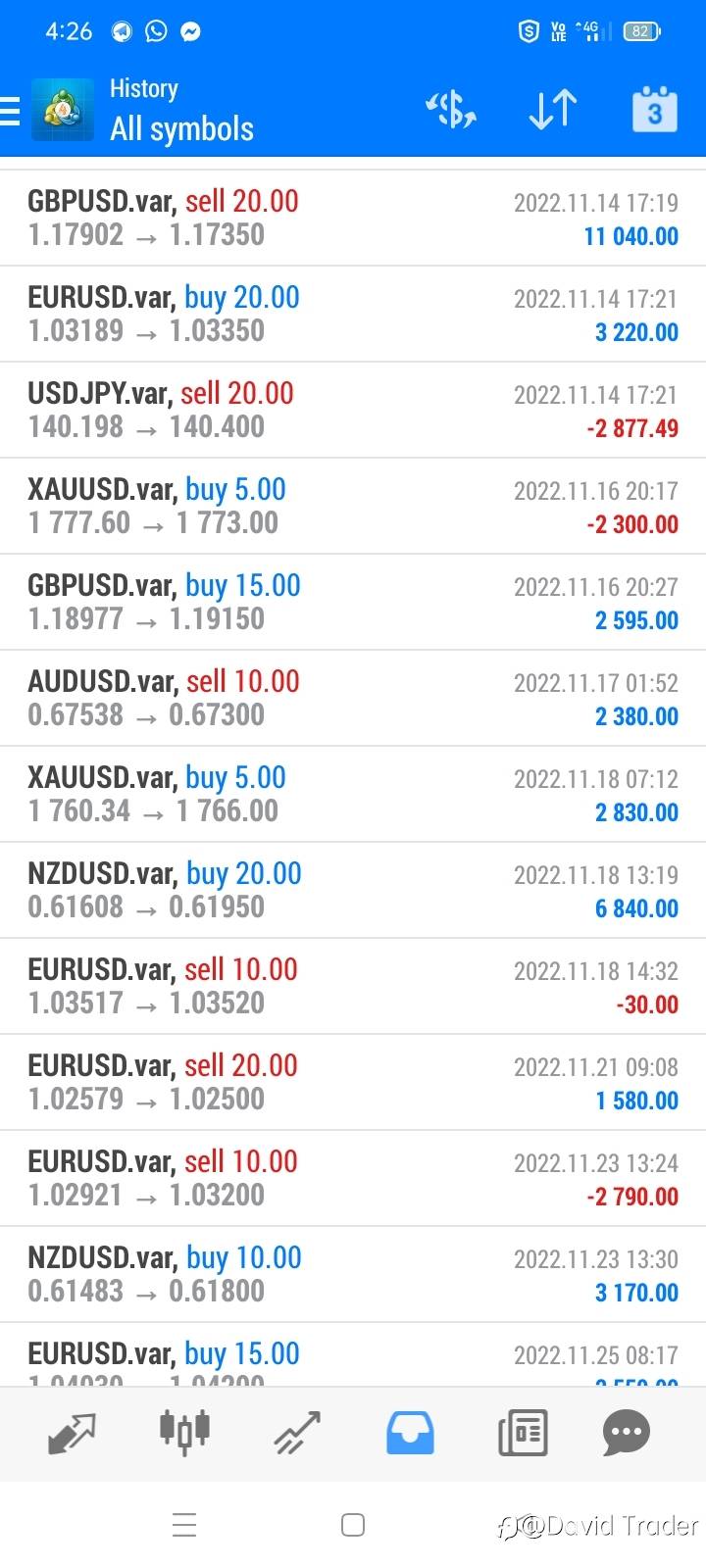Open the hamburger side menu
Viewport: 706px width, 1568px height.
(x=10, y=111)
